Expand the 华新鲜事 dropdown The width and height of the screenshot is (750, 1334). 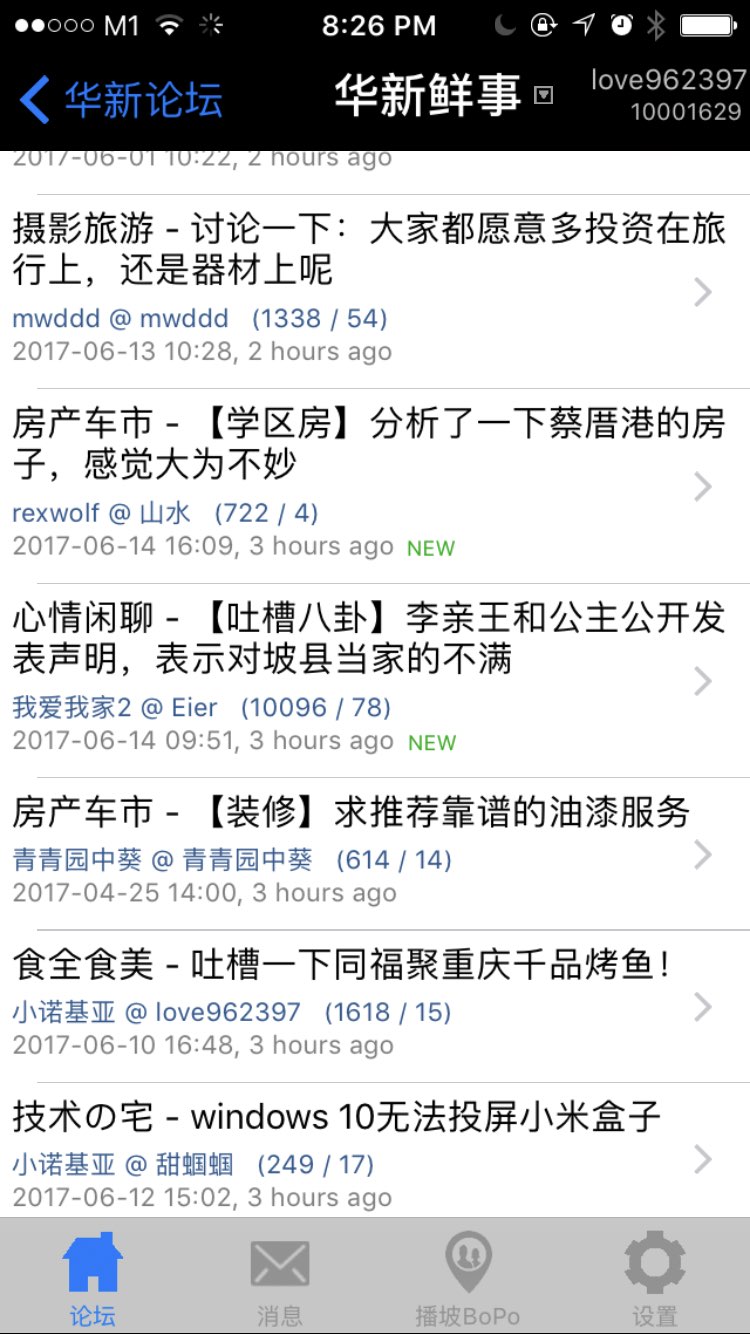(543, 96)
